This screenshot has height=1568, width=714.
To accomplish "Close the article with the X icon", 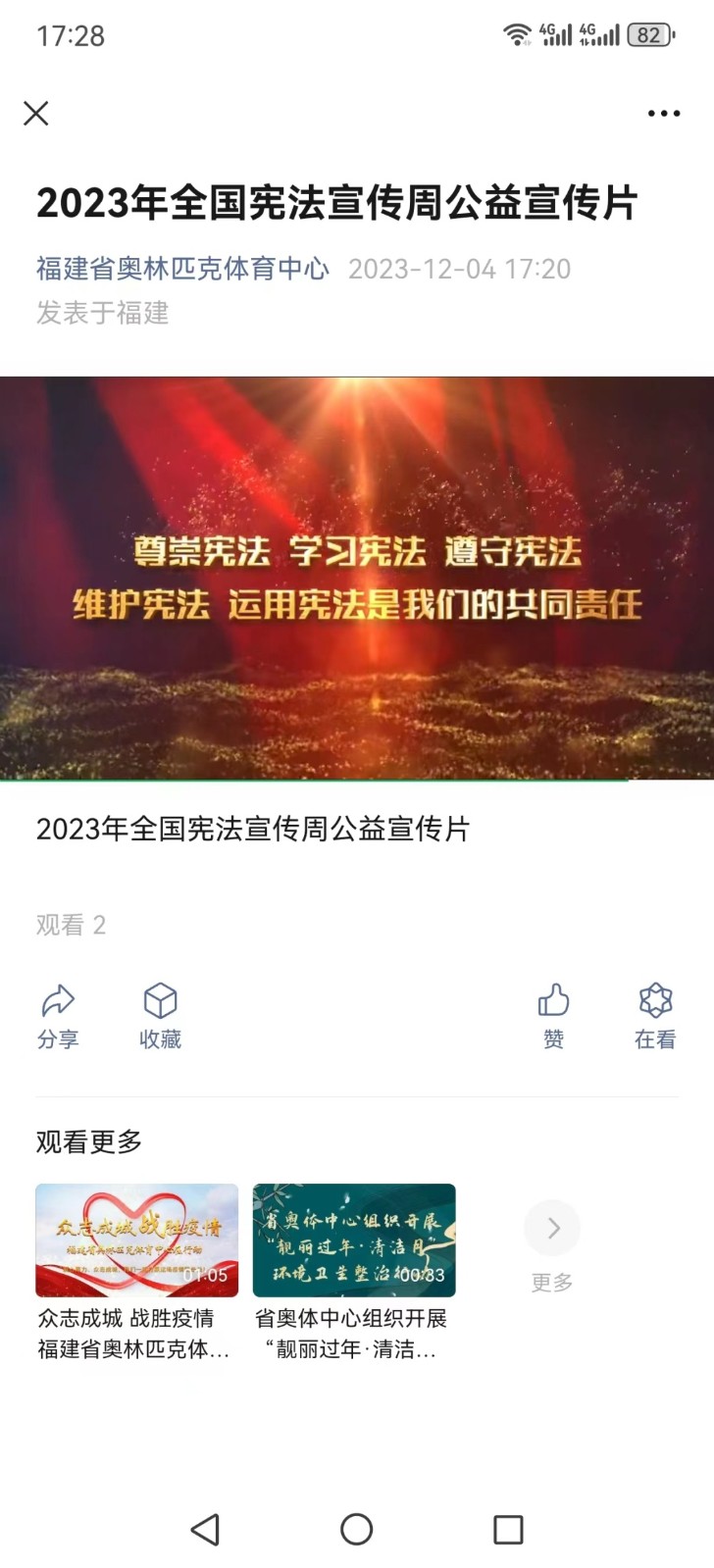I will 35,114.
